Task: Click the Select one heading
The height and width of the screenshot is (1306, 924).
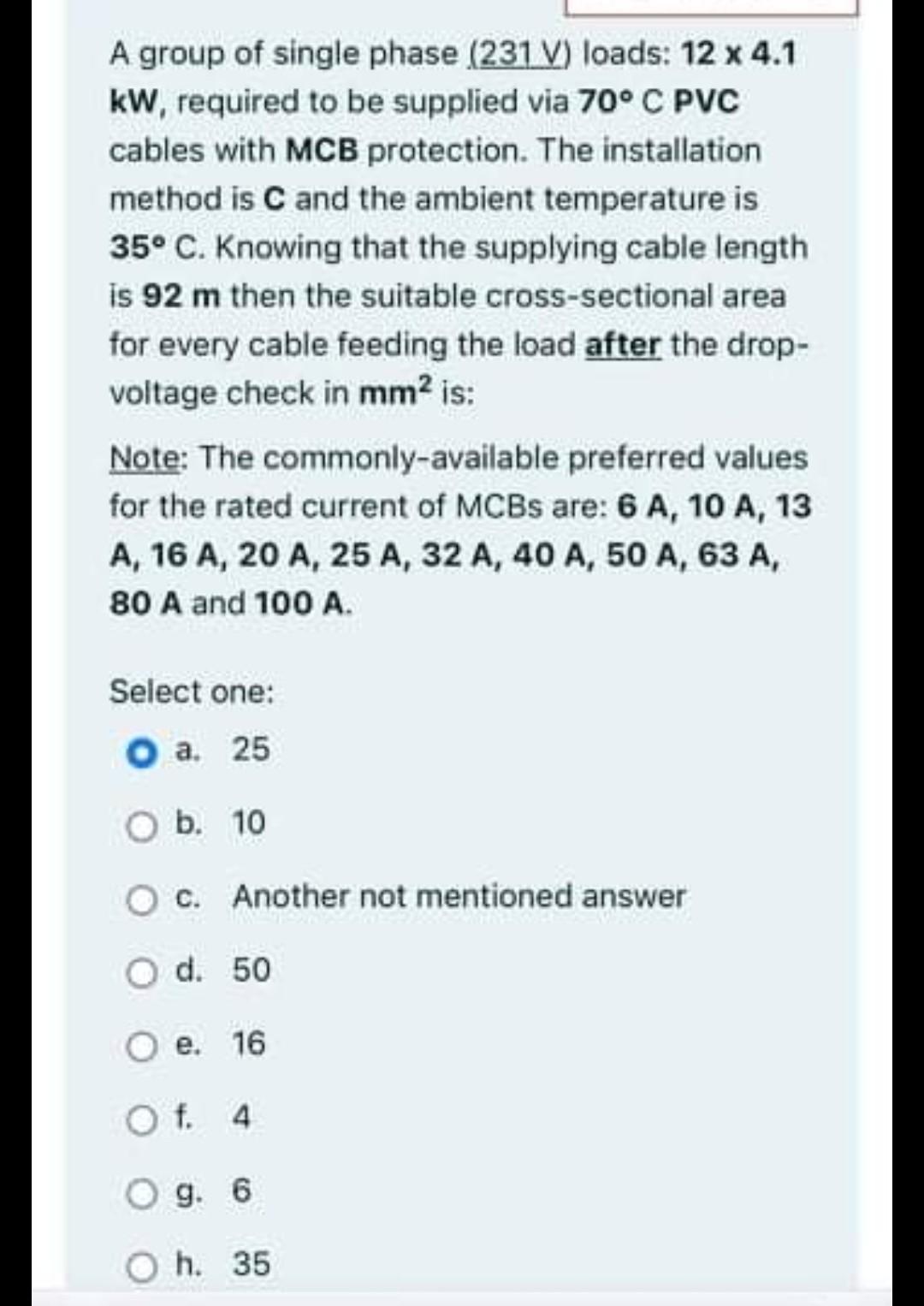Action: (188, 692)
